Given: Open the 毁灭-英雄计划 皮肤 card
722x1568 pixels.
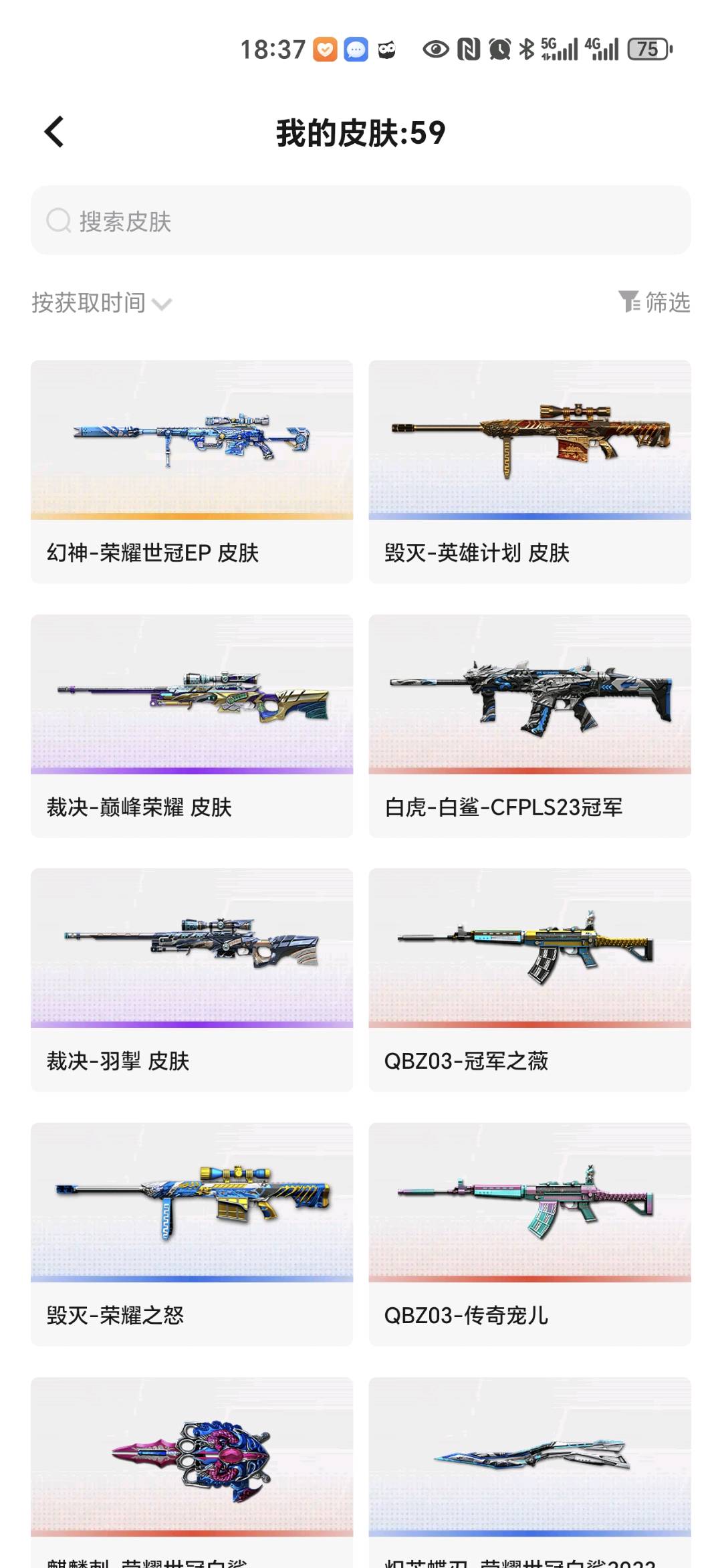Looking at the screenshot, I should point(530,472).
